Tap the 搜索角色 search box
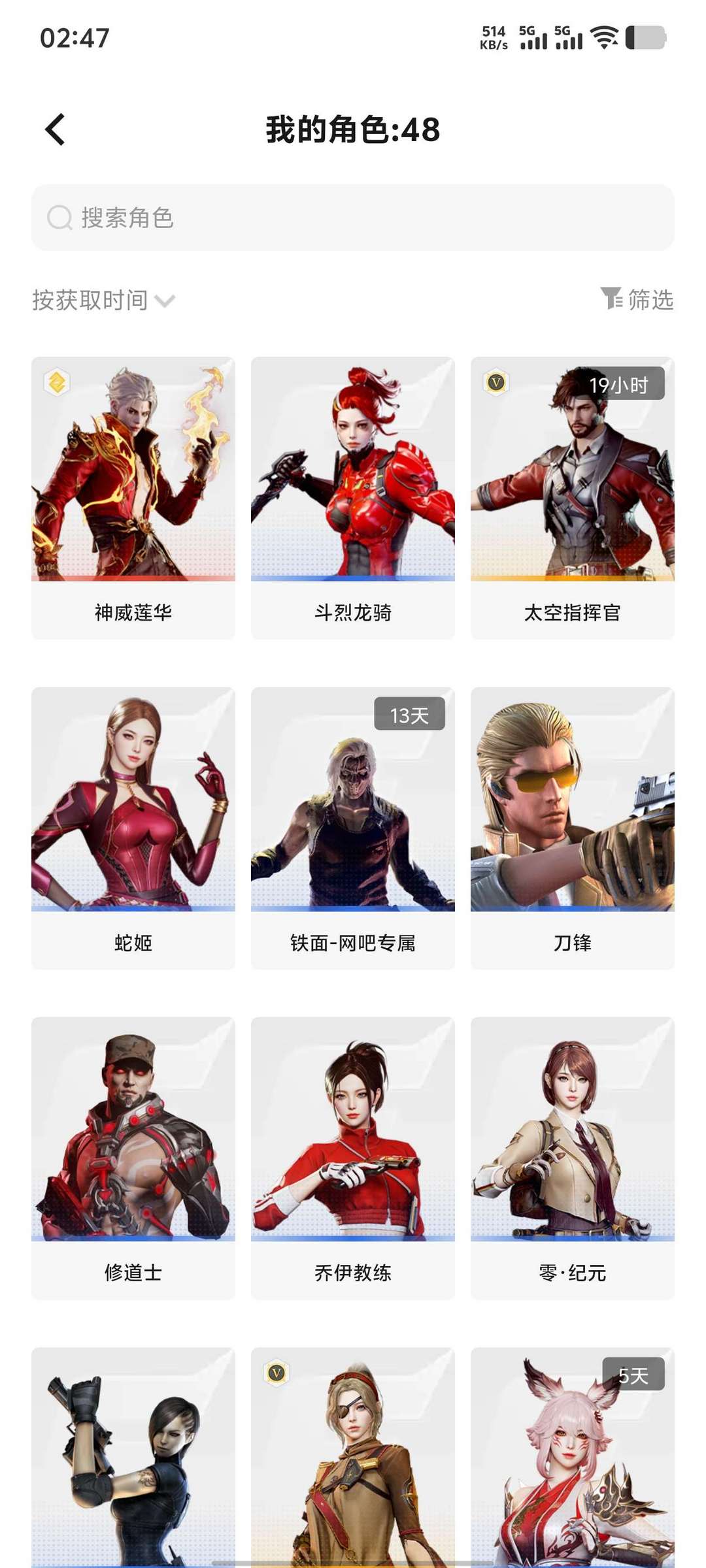This screenshot has width=706, height=1568. [353, 218]
